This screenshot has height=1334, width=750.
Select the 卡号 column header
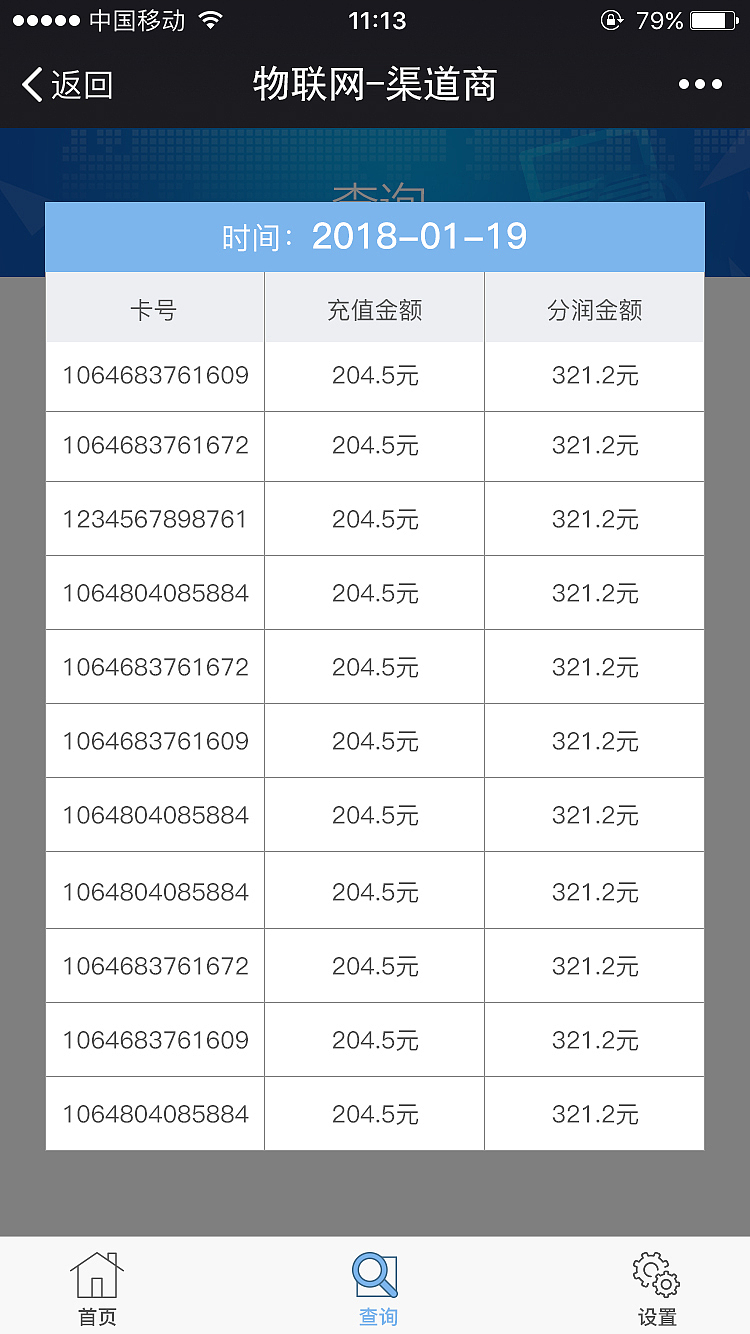coord(155,310)
